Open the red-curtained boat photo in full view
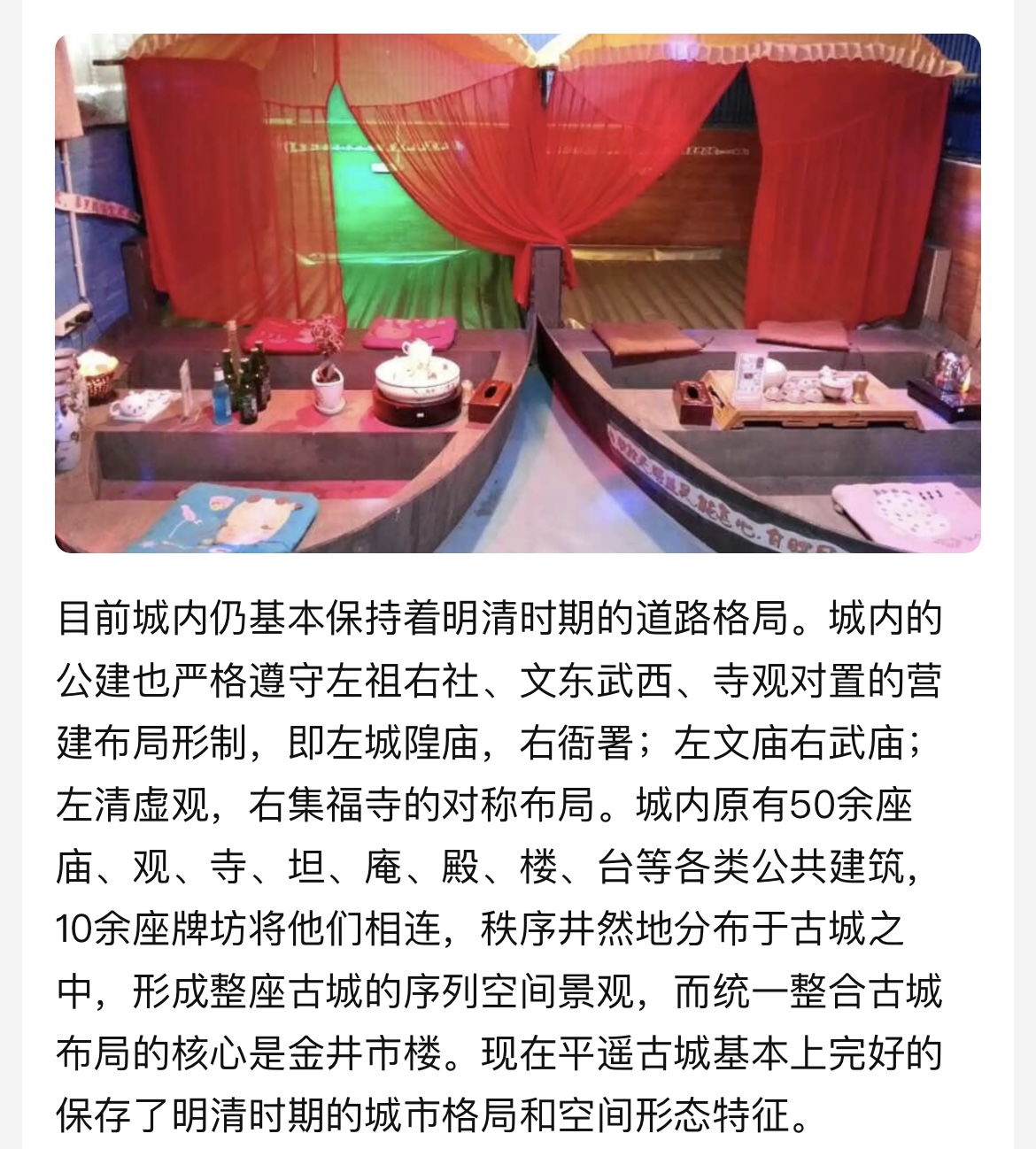This screenshot has width=1036, height=1149. [518, 293]
